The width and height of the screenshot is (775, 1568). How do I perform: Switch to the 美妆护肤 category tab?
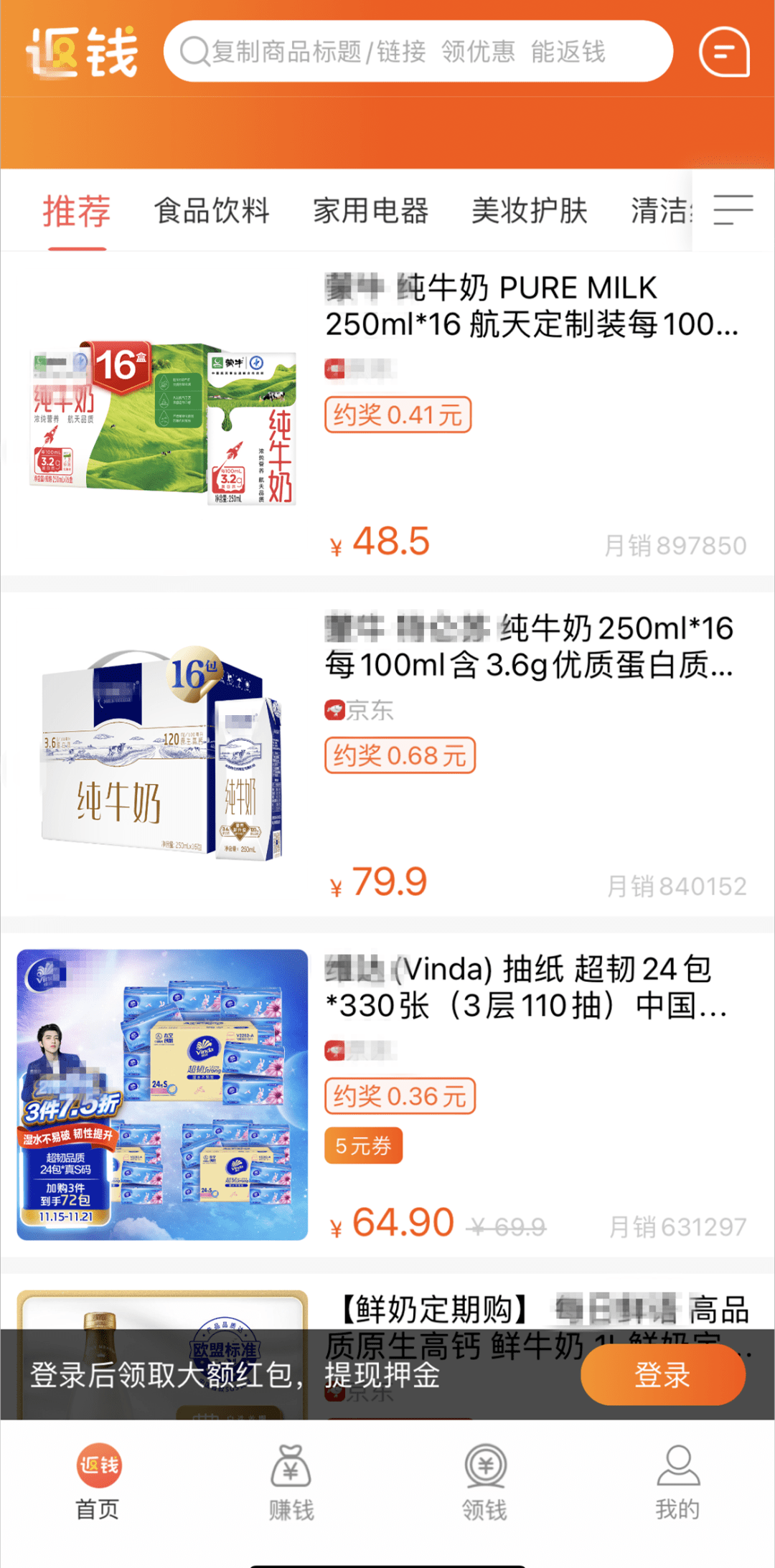529,209
